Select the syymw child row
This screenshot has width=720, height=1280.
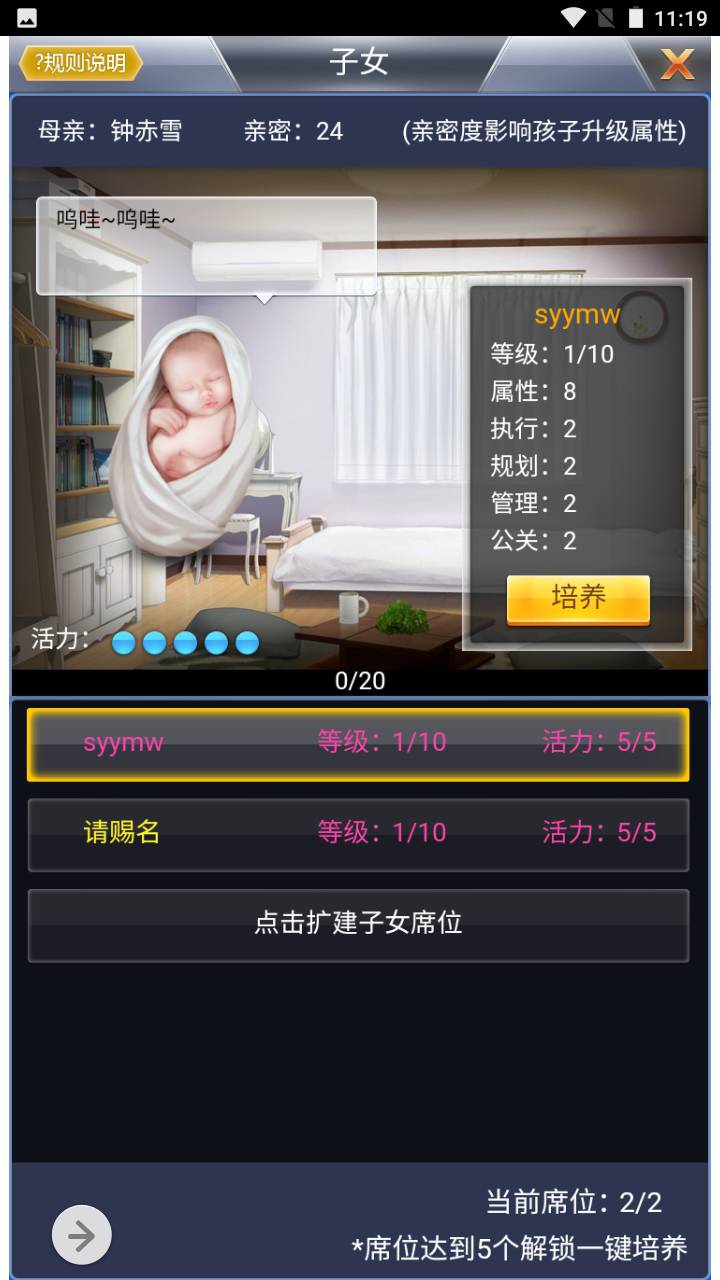pos(358,744)
